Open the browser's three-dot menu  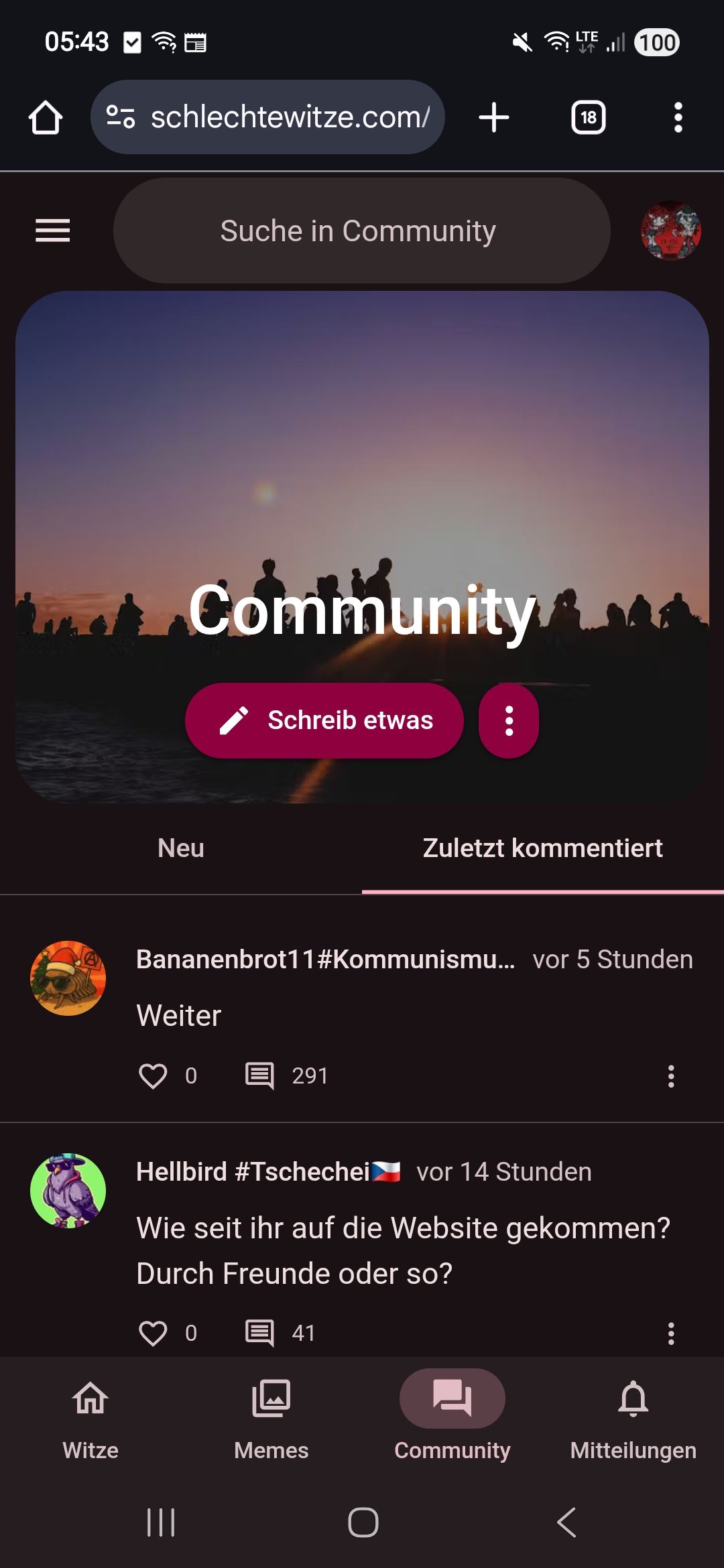(678, 117)
